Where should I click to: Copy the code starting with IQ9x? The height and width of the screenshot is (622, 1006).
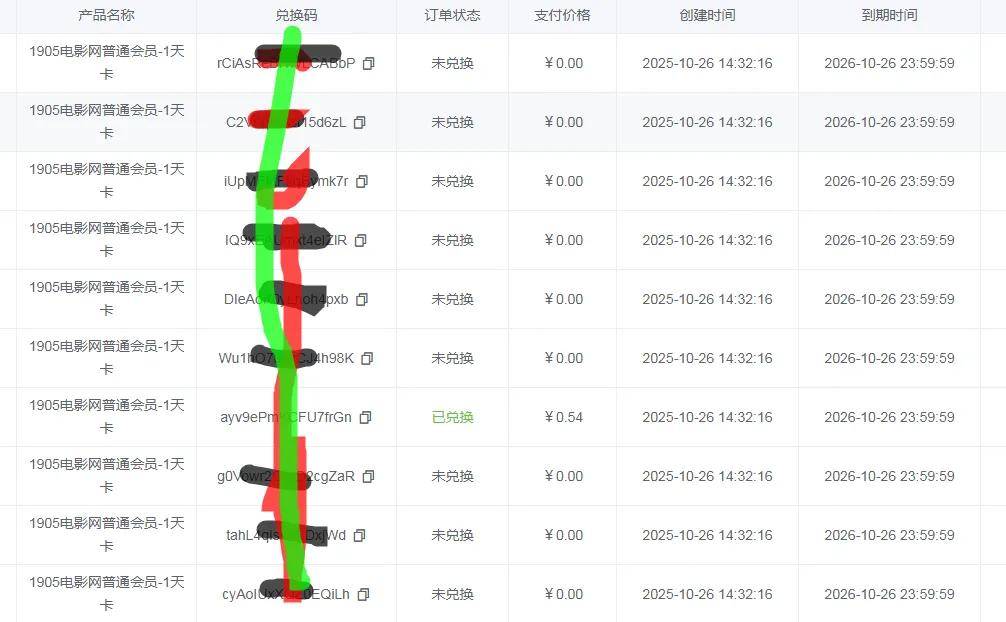tap(361, 240)
